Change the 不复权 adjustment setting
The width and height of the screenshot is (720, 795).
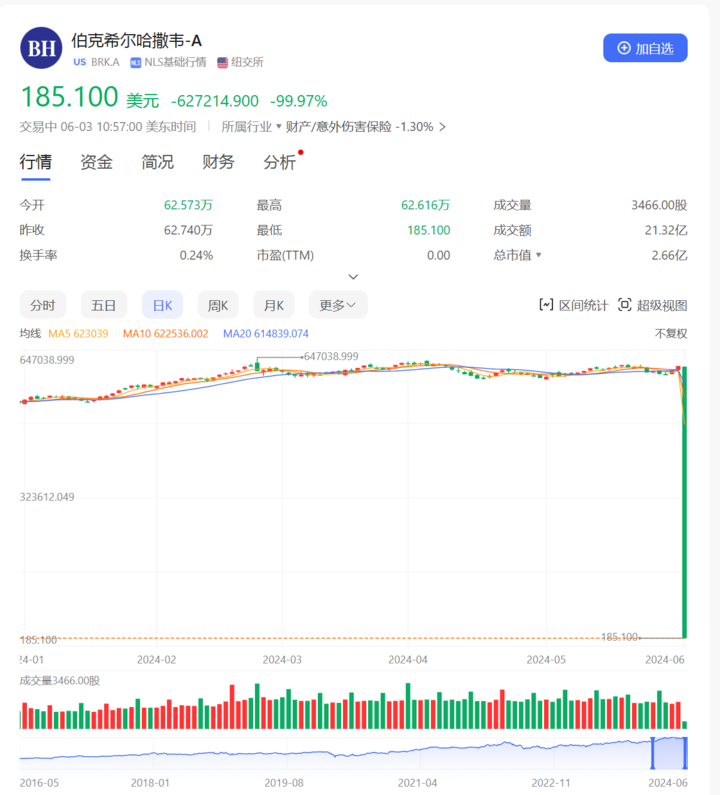tap(671, 333)
